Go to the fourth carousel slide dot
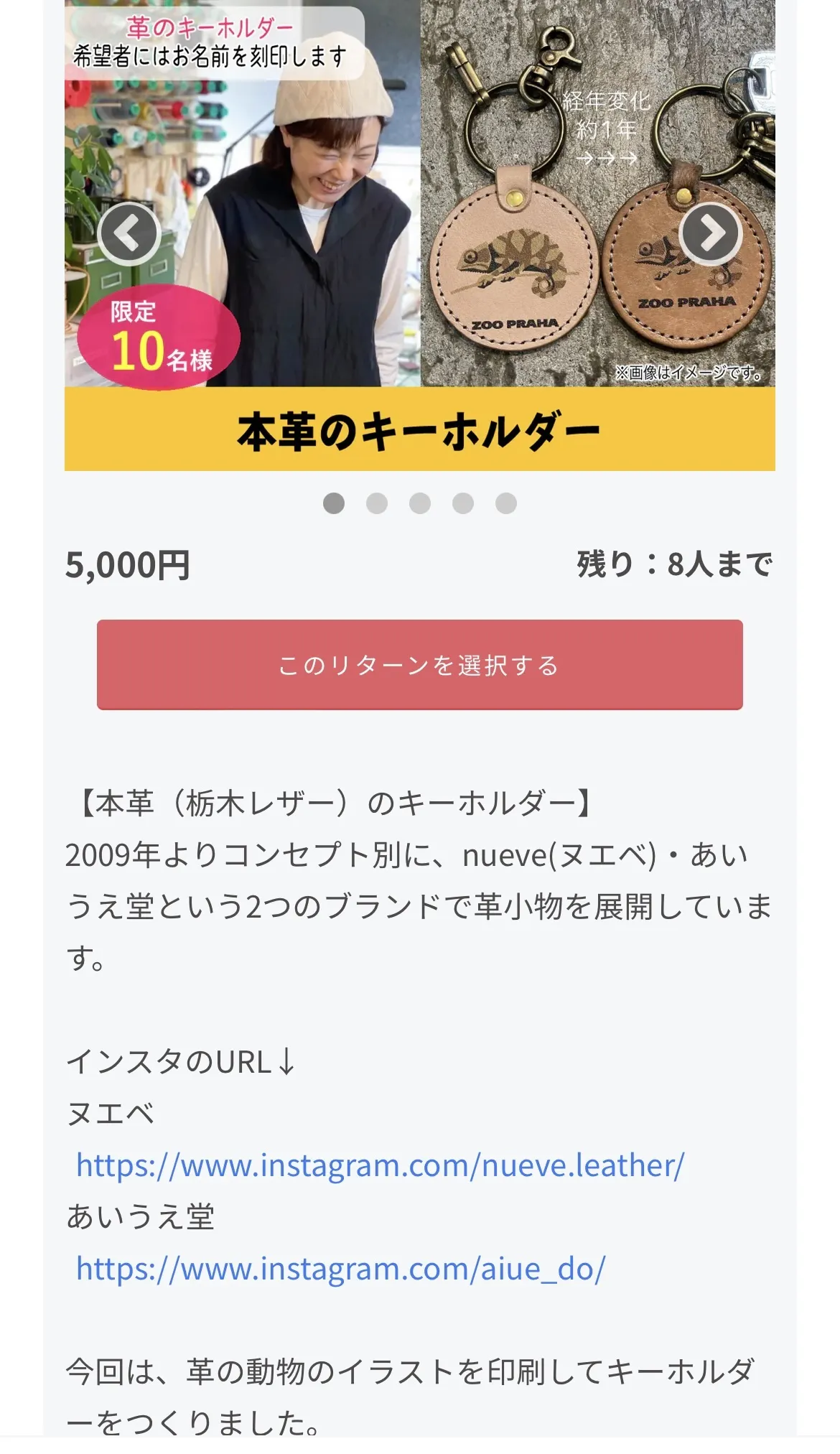This screenshot has width=840, height=1454. (x=463, y=503)
